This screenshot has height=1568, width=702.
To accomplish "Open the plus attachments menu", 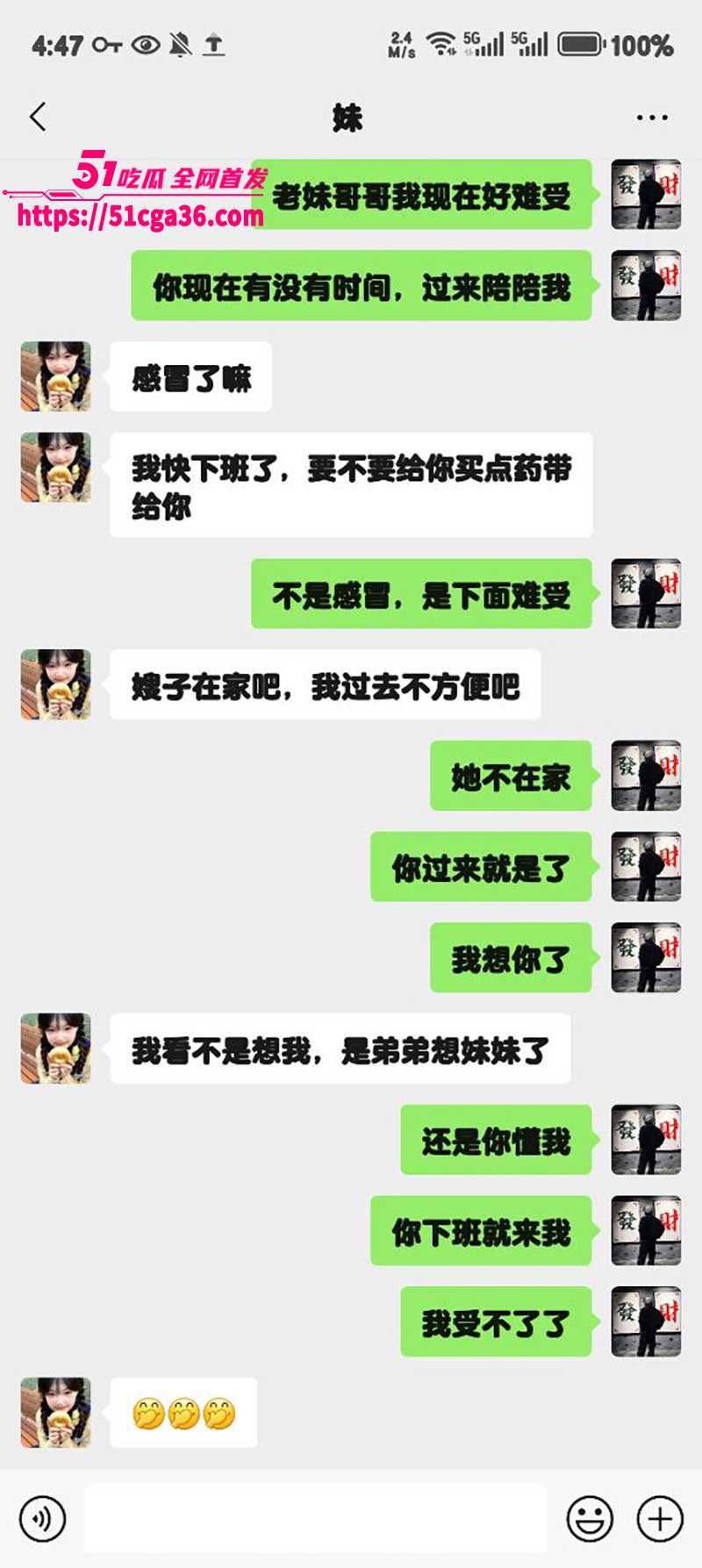I will pyautogui.click(x=660, y=1518).
